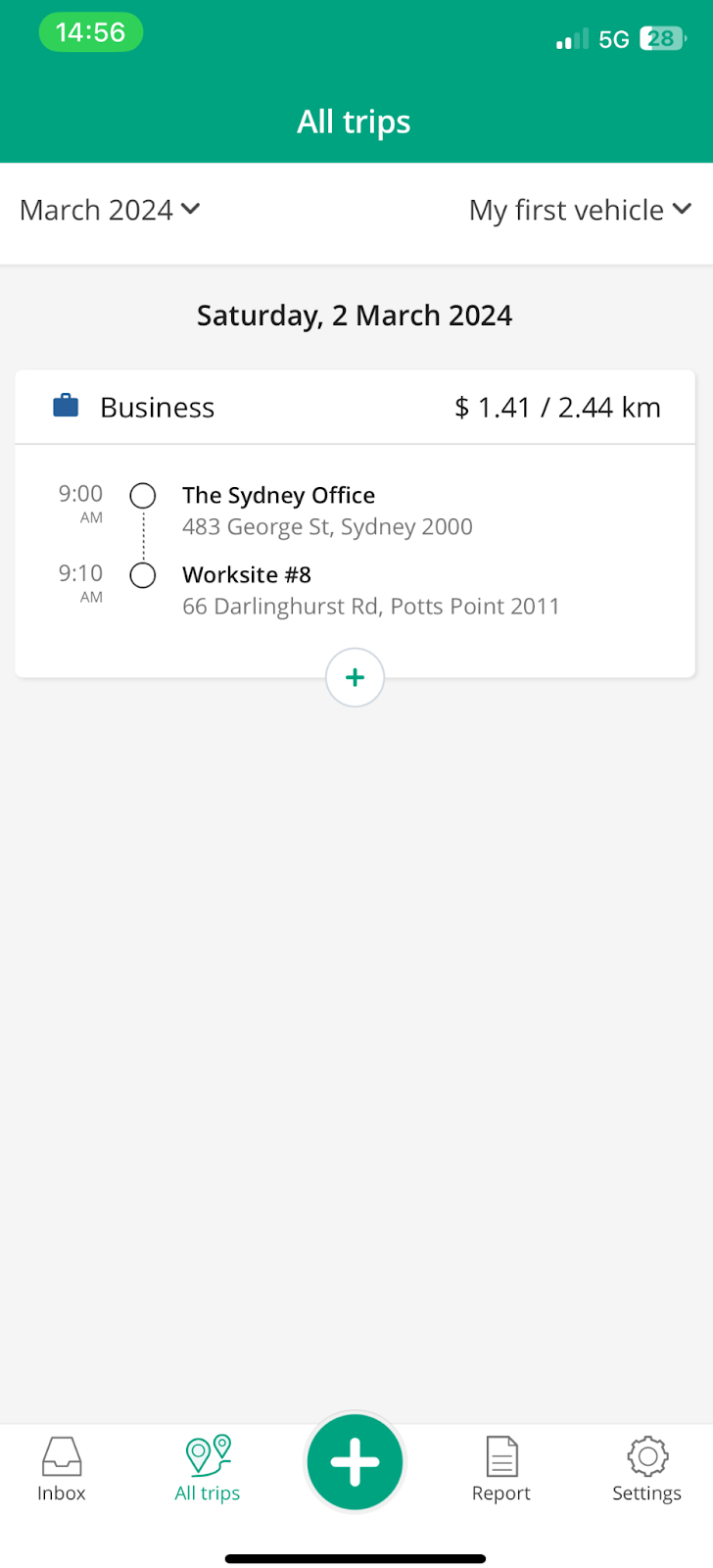Go to the Report tab

tap(501, 1469)
